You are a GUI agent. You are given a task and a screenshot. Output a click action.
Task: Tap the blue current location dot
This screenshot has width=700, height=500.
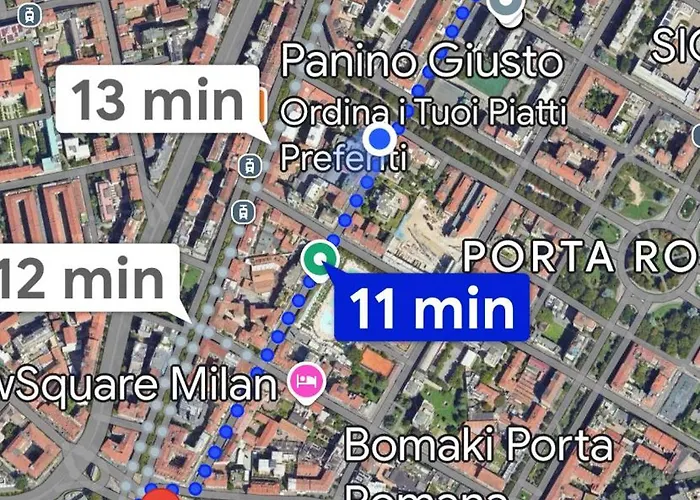[x=379, y=139]
